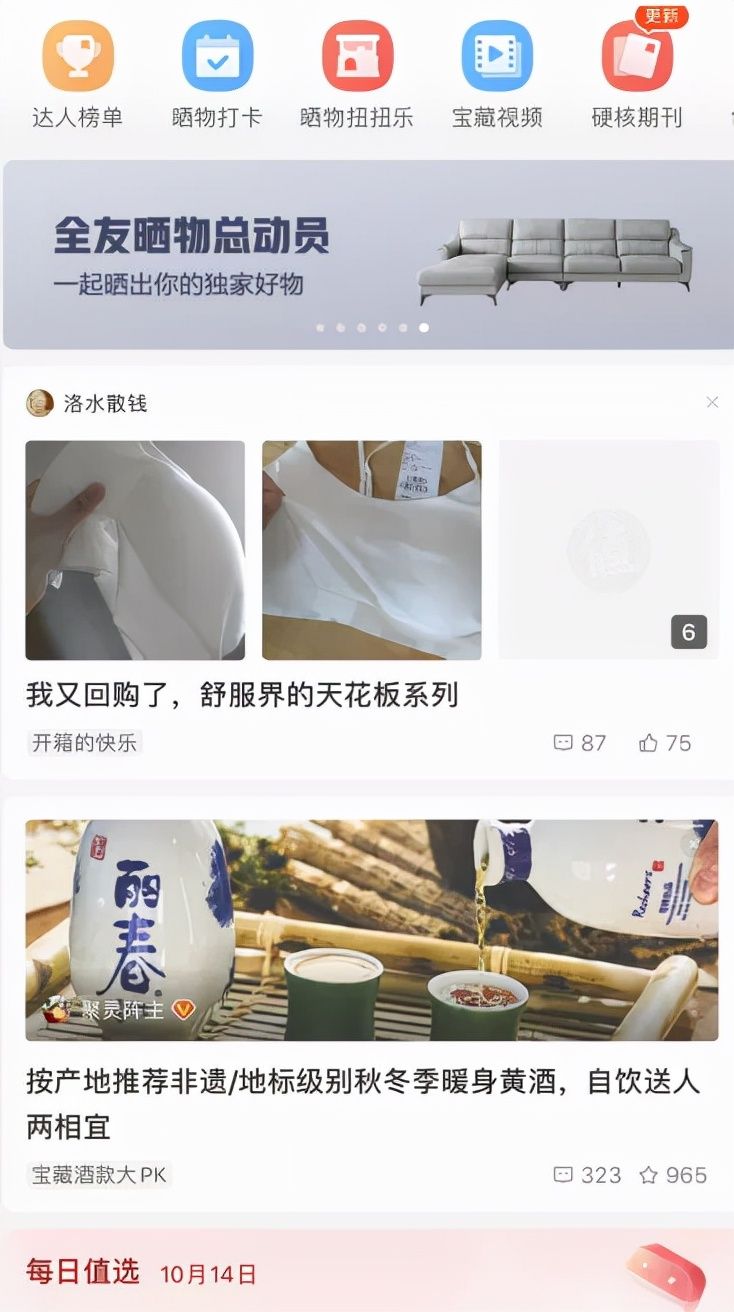Open the 达人榜单 shortcut

point(78,76)
